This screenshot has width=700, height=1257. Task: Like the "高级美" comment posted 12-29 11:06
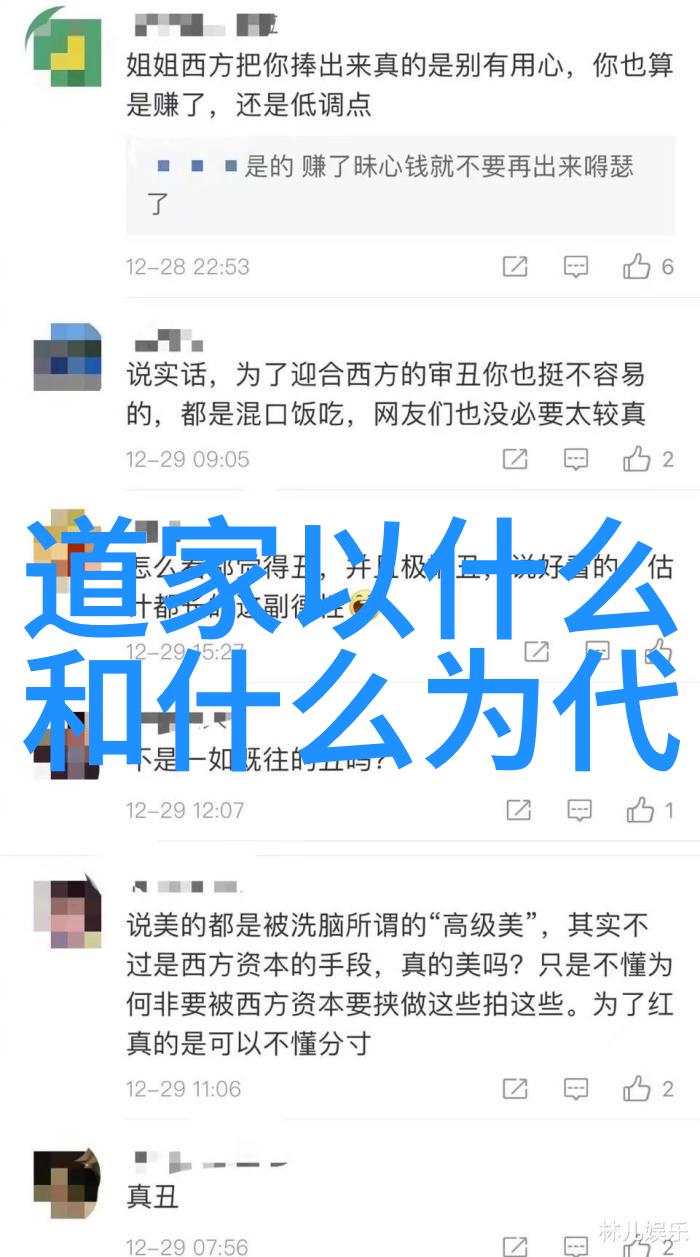637,1088
